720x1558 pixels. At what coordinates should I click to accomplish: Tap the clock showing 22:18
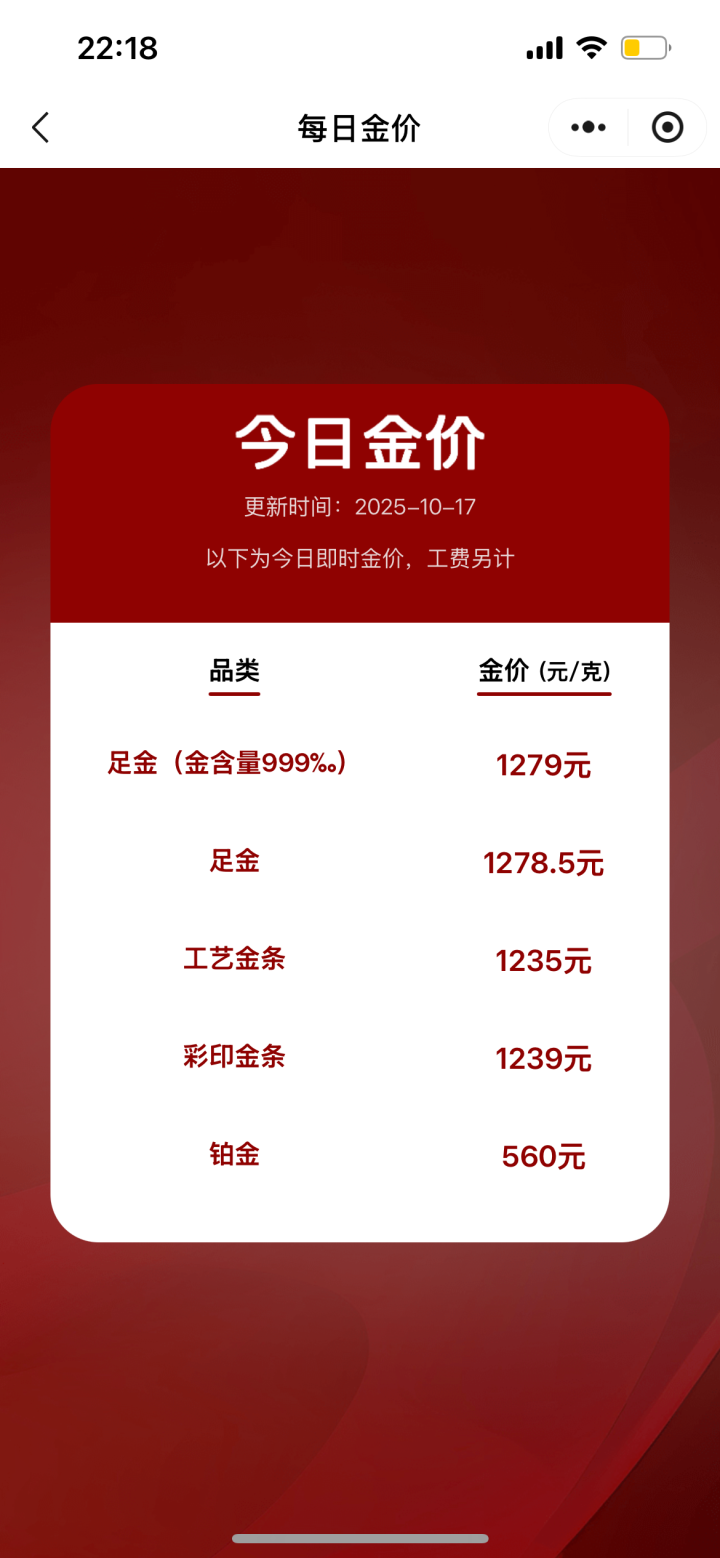pos(119,47)
